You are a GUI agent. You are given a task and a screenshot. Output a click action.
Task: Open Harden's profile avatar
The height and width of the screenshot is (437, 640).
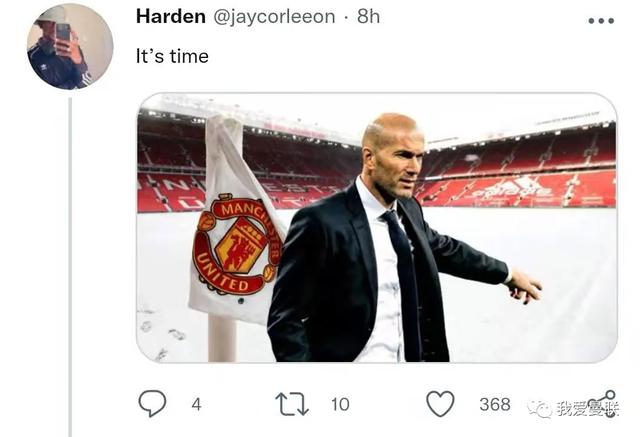click(x=69, y=46)
